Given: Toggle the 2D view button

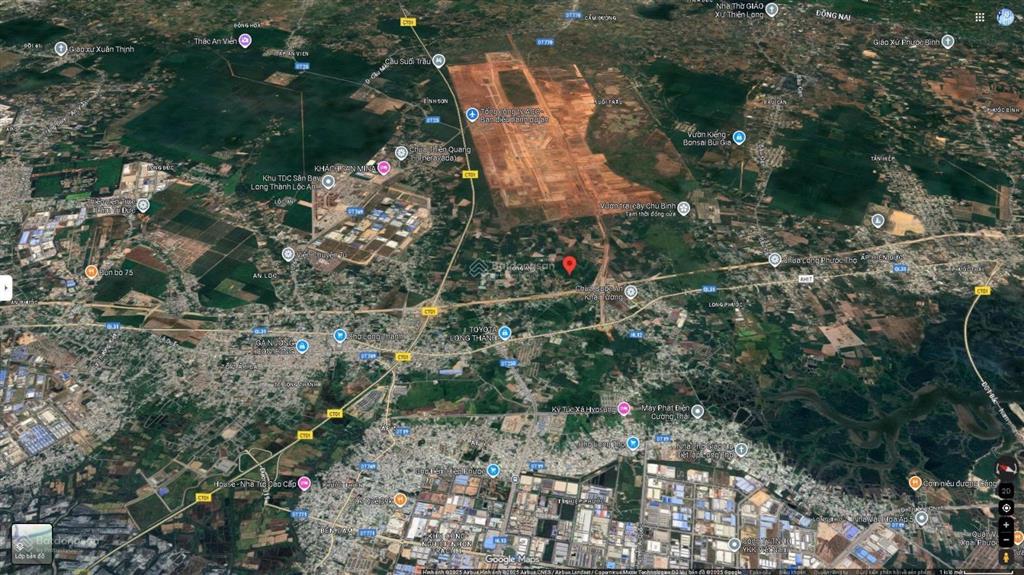Looking at the screenshot, I should click(1006, 491).
